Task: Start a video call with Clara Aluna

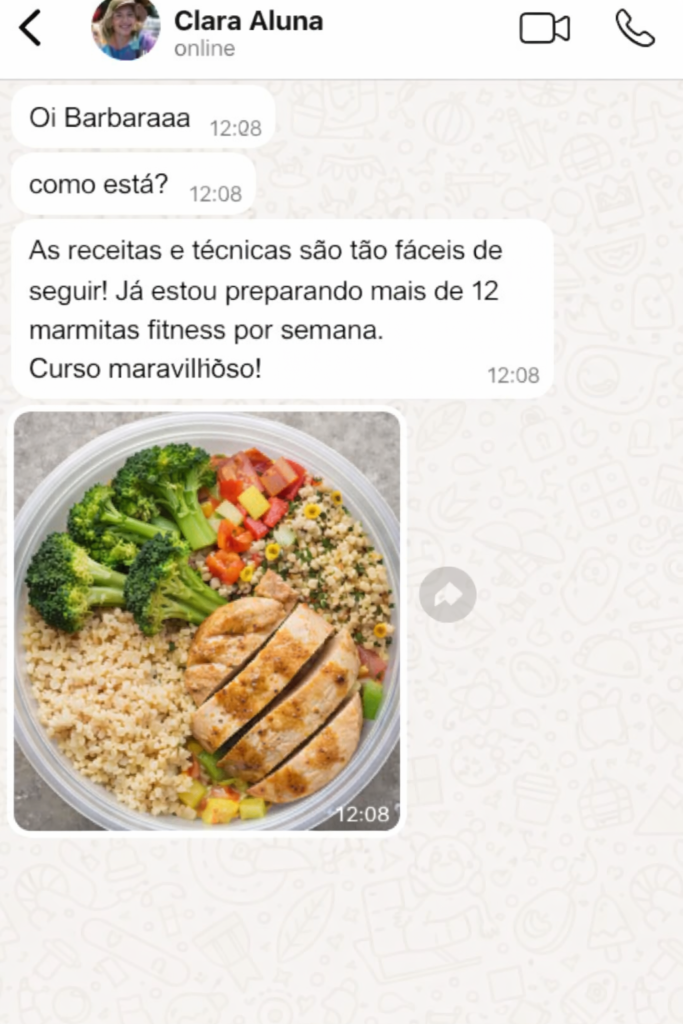Action: tap(545, 29)
